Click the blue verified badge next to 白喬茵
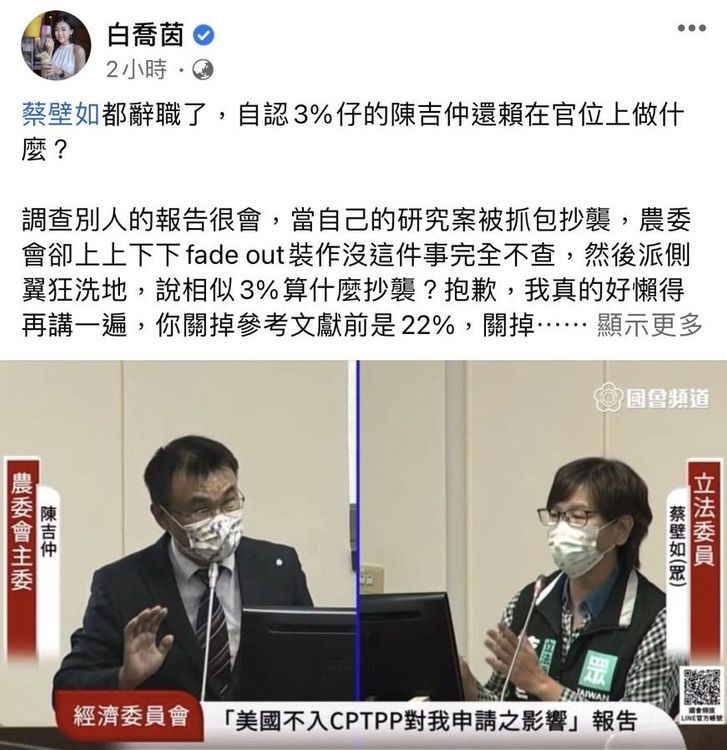 [203, 32]
